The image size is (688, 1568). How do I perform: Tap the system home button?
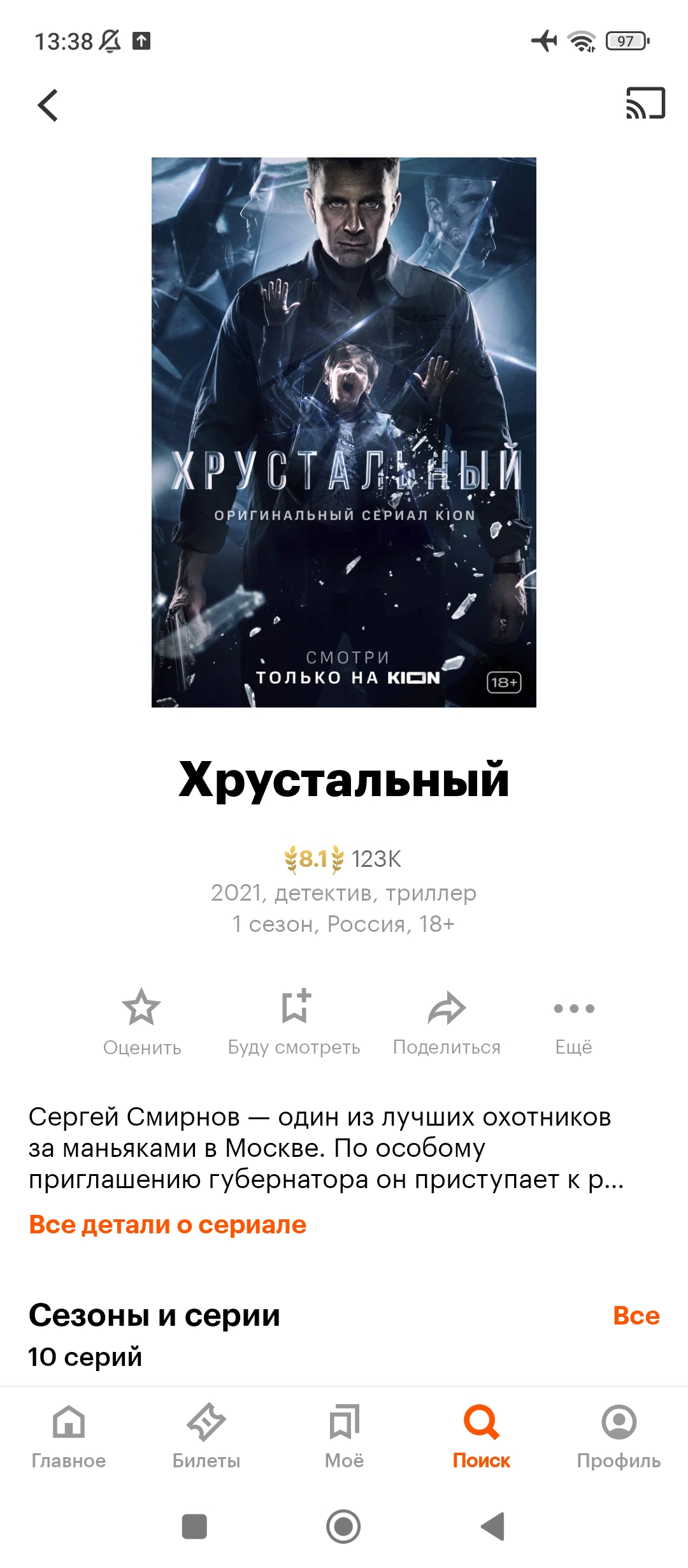tap(343, 1527)
